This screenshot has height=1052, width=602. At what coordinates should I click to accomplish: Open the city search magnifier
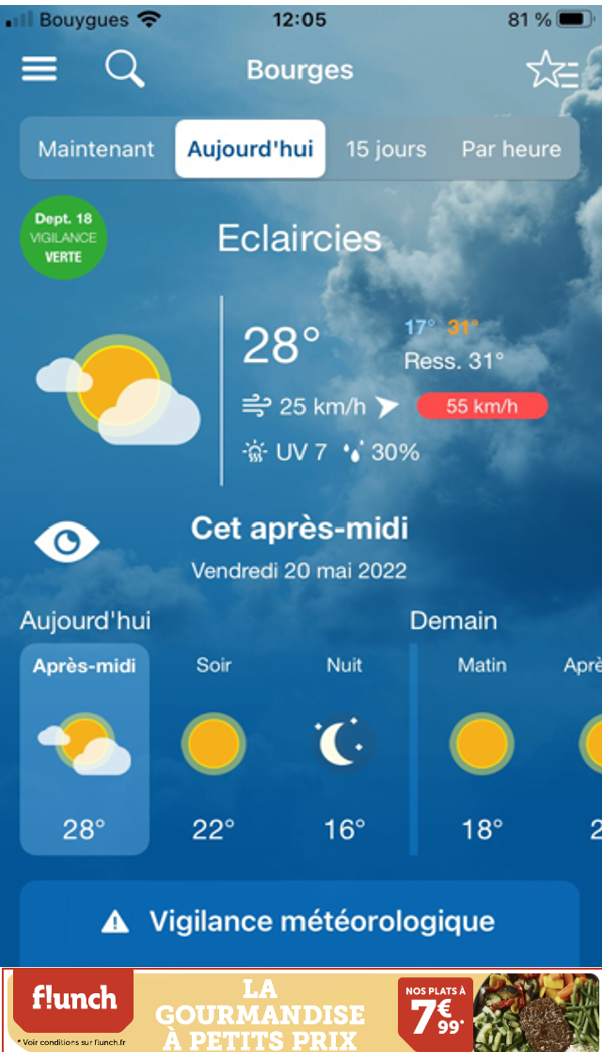pos(125,69)
